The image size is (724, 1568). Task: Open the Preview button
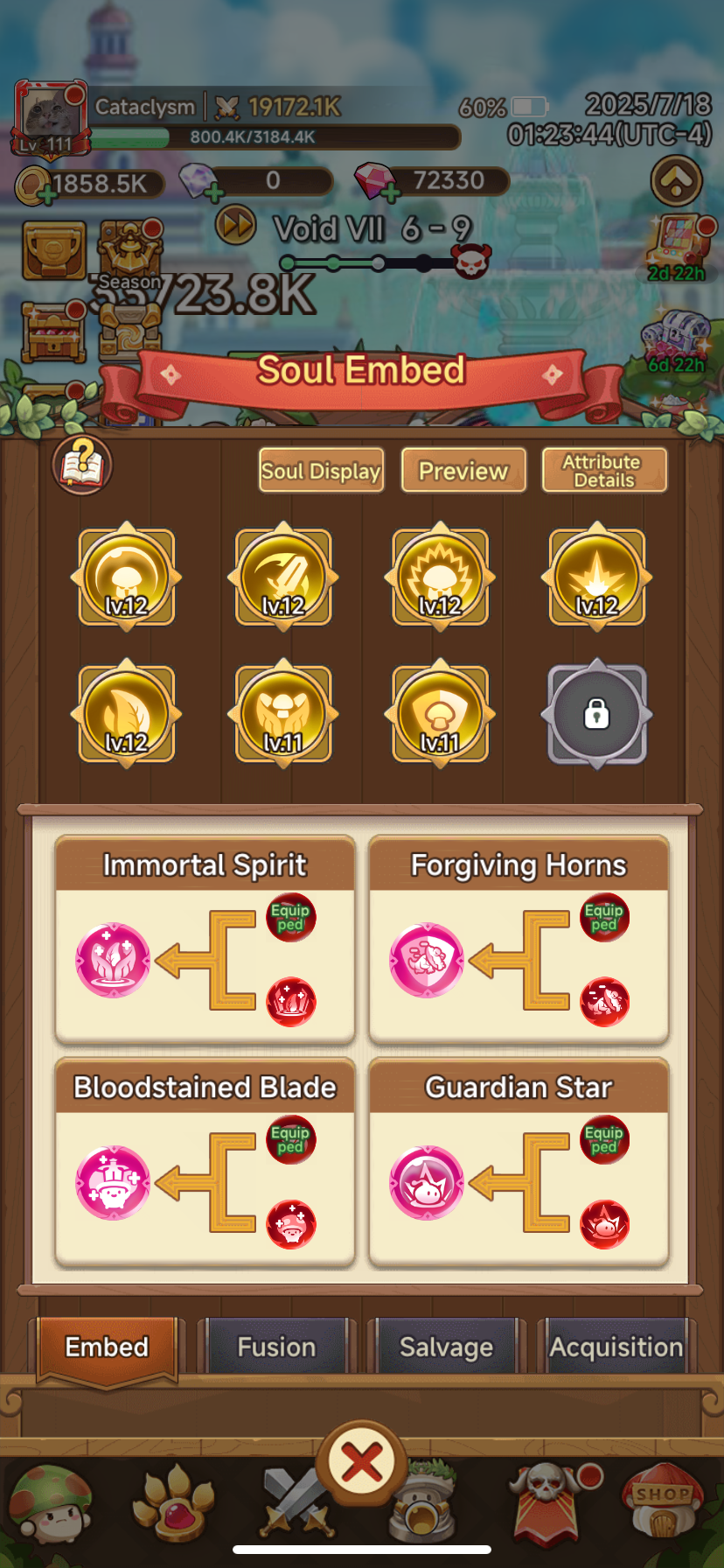click(463, 471)
